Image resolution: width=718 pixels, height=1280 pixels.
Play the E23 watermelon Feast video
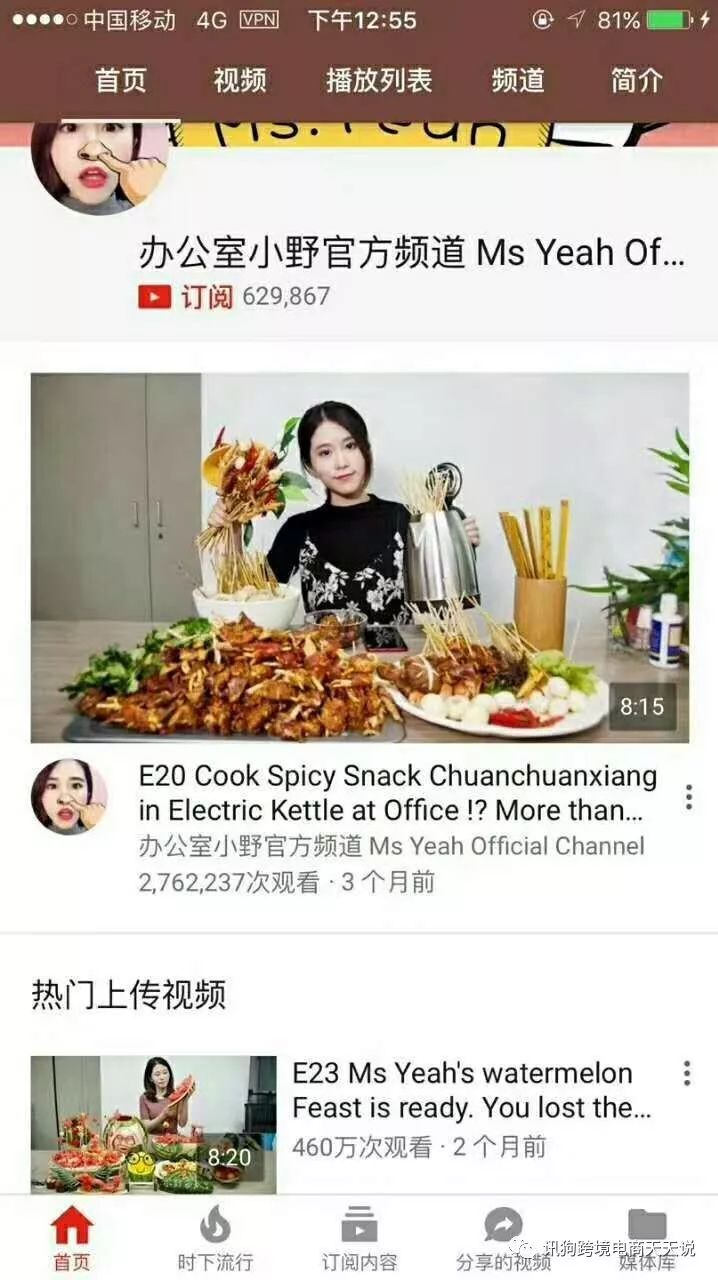pos(153,1124)
